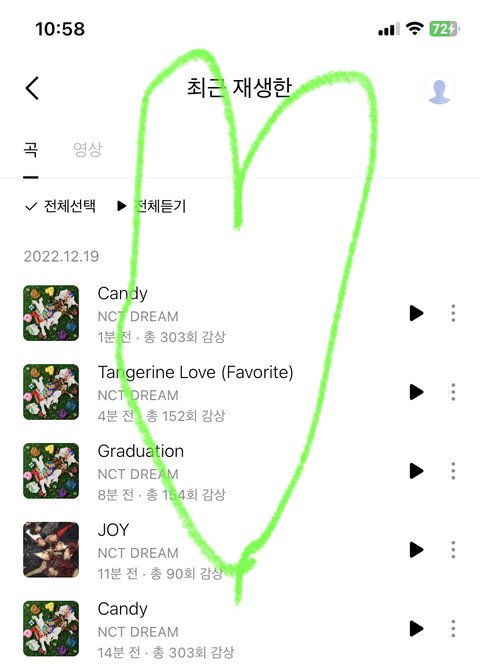The height and width of the screenshot is (668, 480).
Task: Switch to the 영상 tab
Action: [x=87, y=150]
